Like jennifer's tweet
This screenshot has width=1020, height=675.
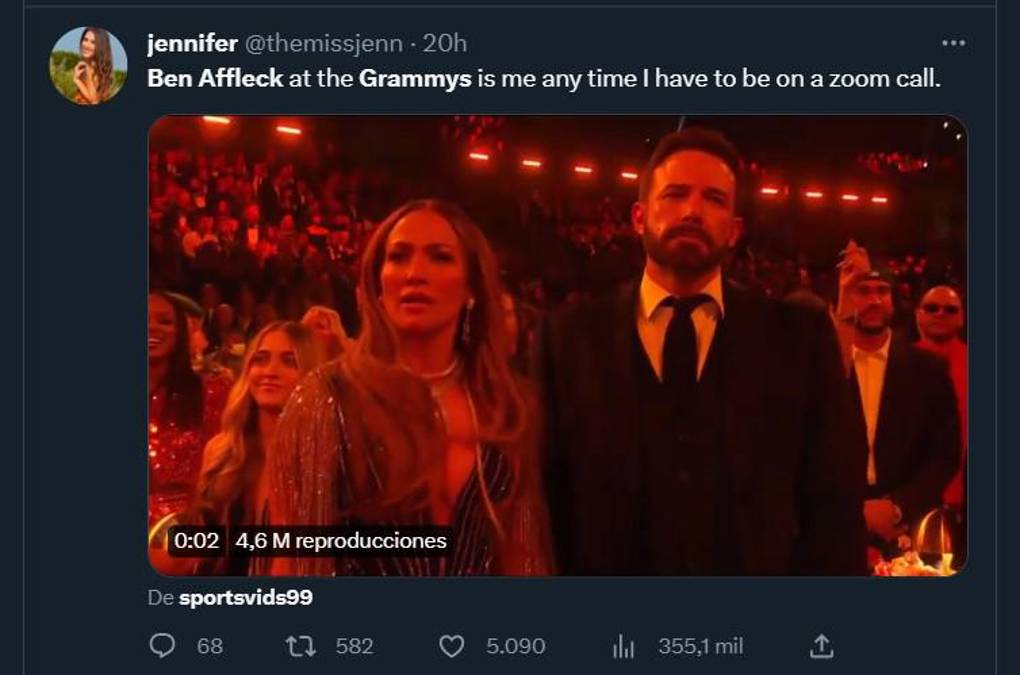[x=452, y=647]
